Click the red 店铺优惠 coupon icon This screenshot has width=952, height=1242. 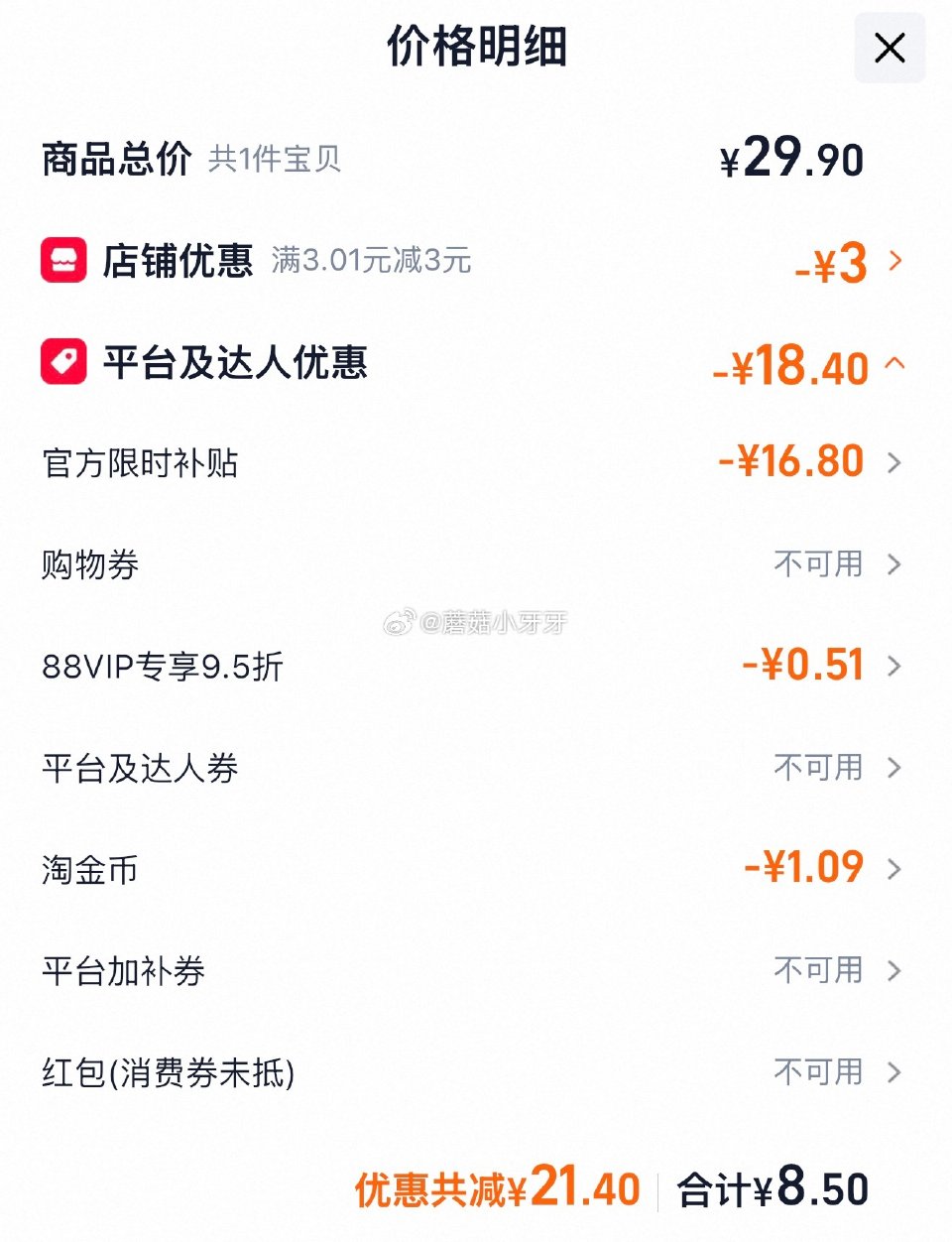(63, 261)
